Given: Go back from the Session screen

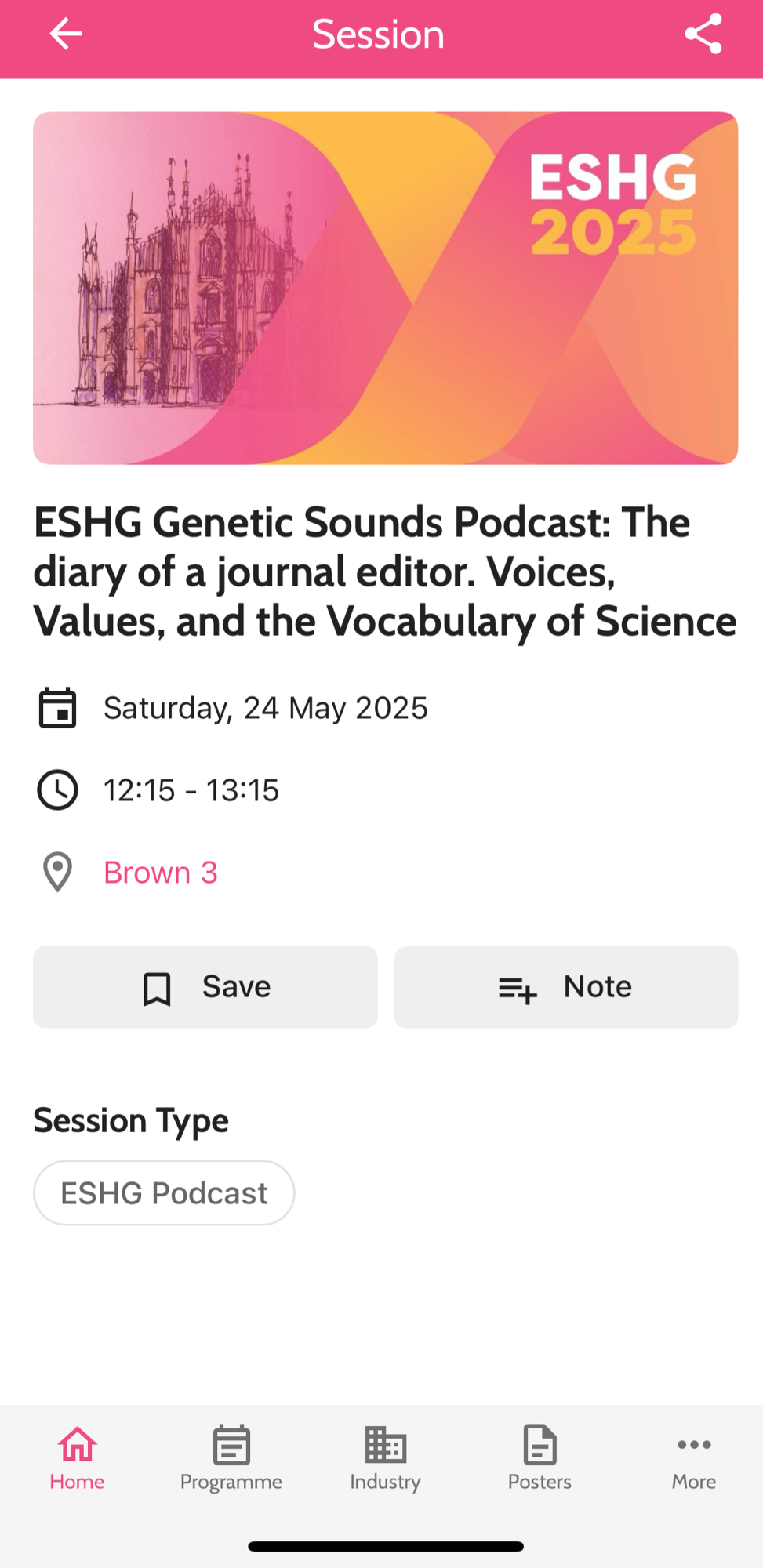Looking at the screenshot, I should coord(66,34).
